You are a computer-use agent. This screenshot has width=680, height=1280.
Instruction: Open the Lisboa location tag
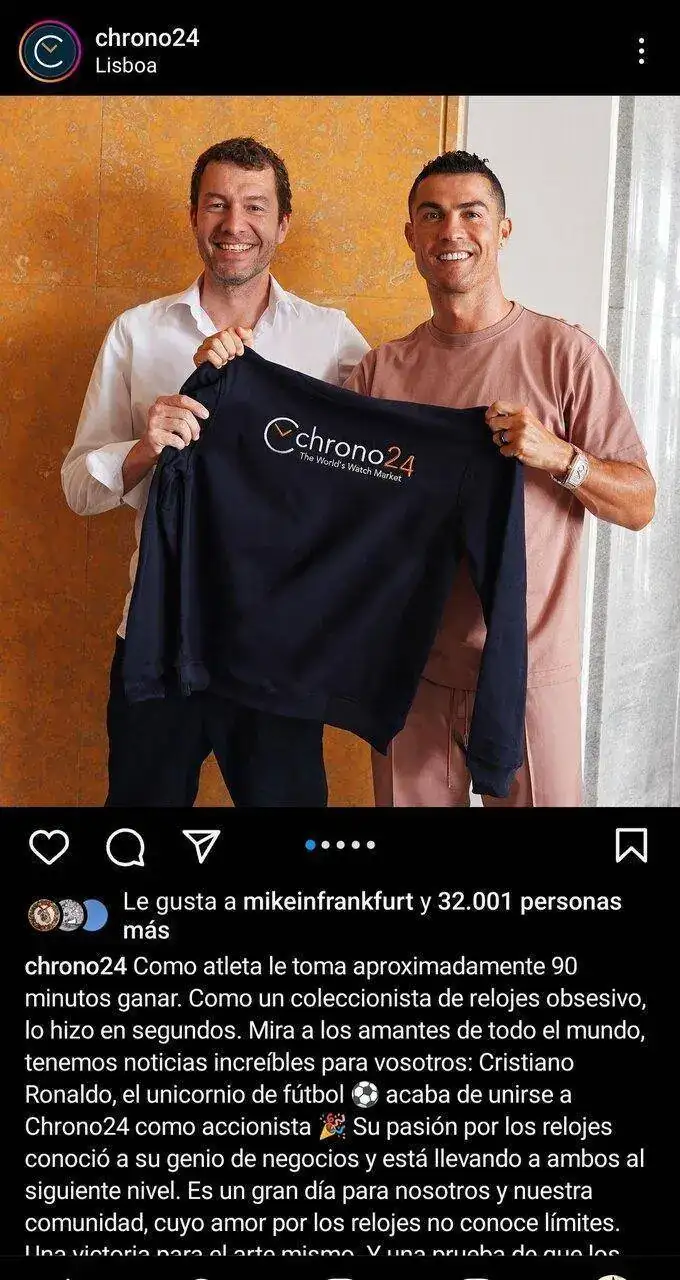125,66
